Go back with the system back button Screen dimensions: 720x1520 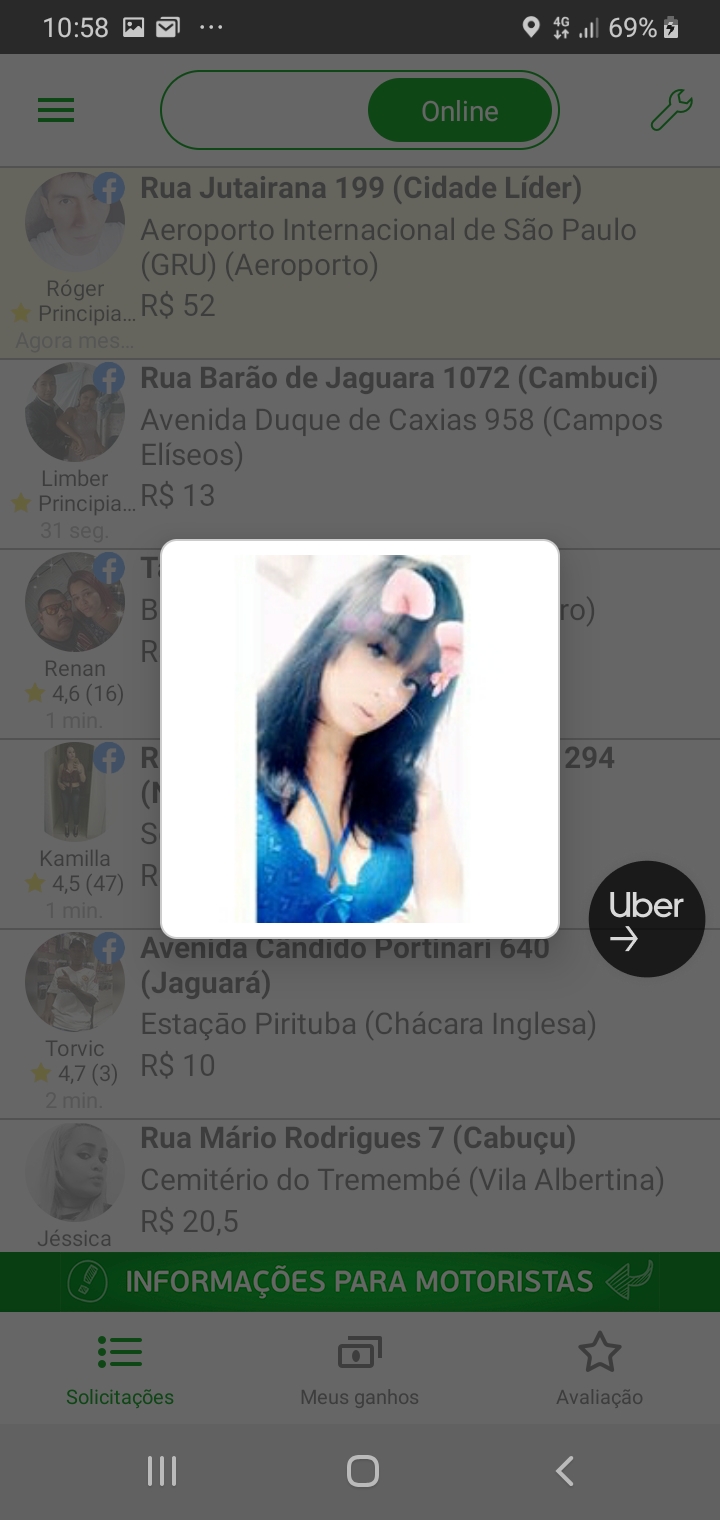565,1471
